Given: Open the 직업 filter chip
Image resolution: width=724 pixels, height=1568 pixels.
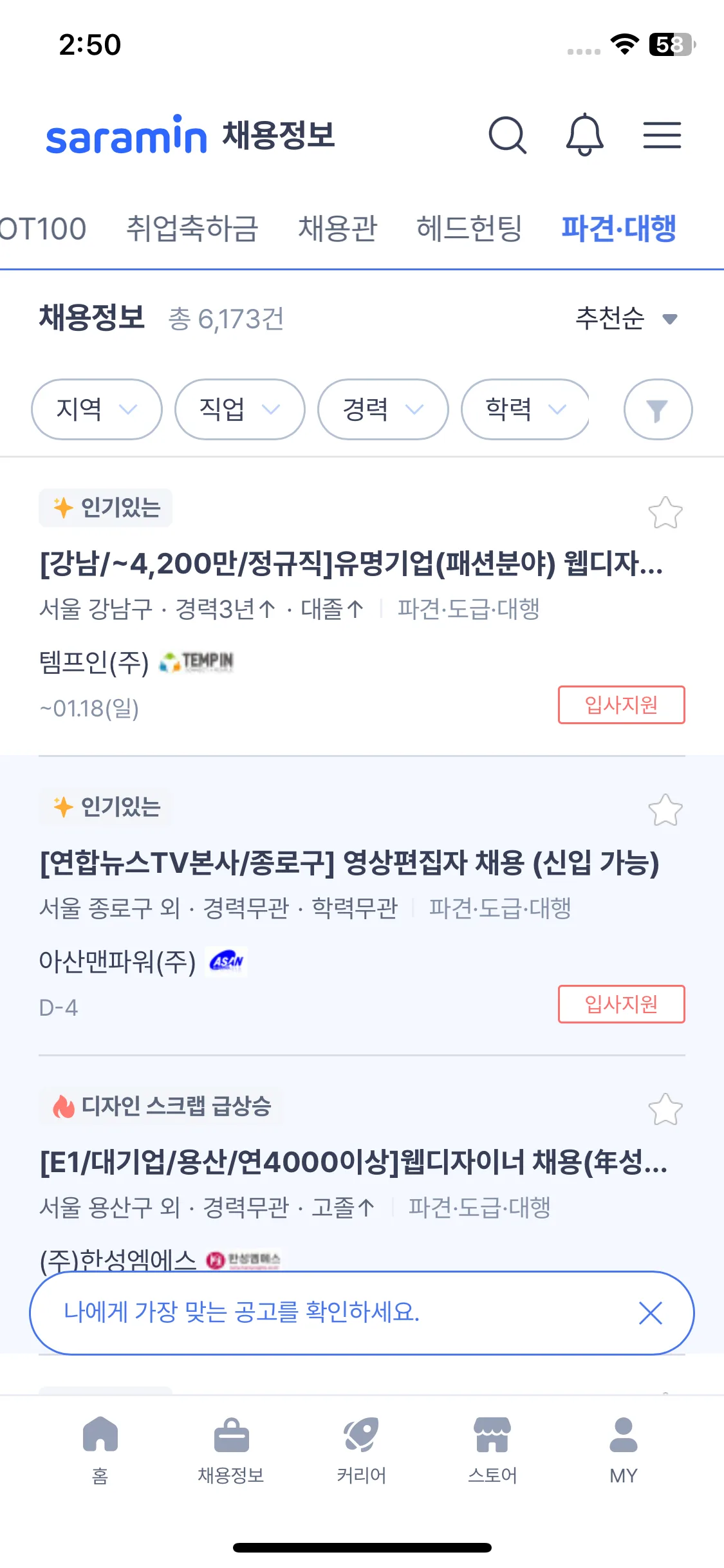Looking at the screenshot, I should click(x=239, y=409).
